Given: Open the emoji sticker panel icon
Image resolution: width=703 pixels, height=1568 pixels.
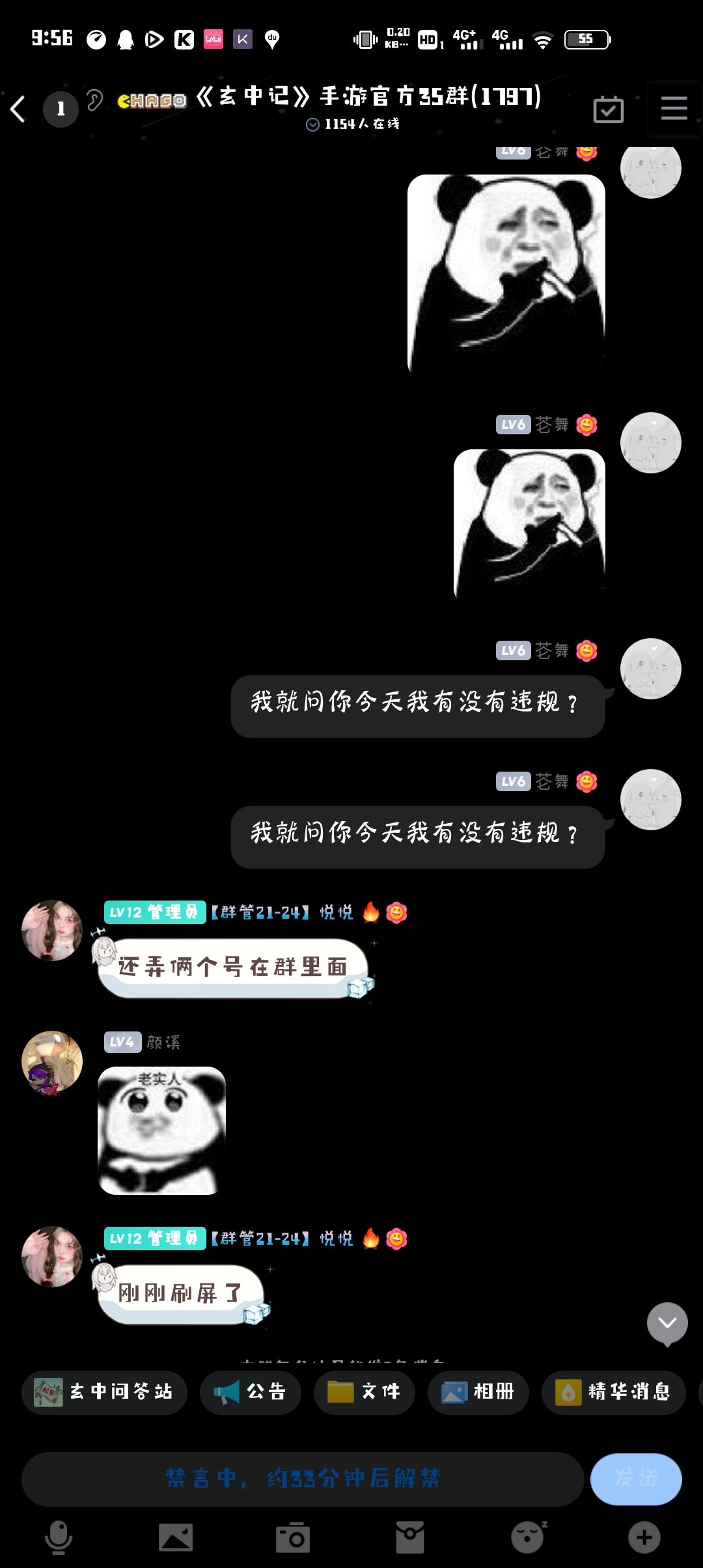Looking at the screenshot, I should [x=527, y=1537].
